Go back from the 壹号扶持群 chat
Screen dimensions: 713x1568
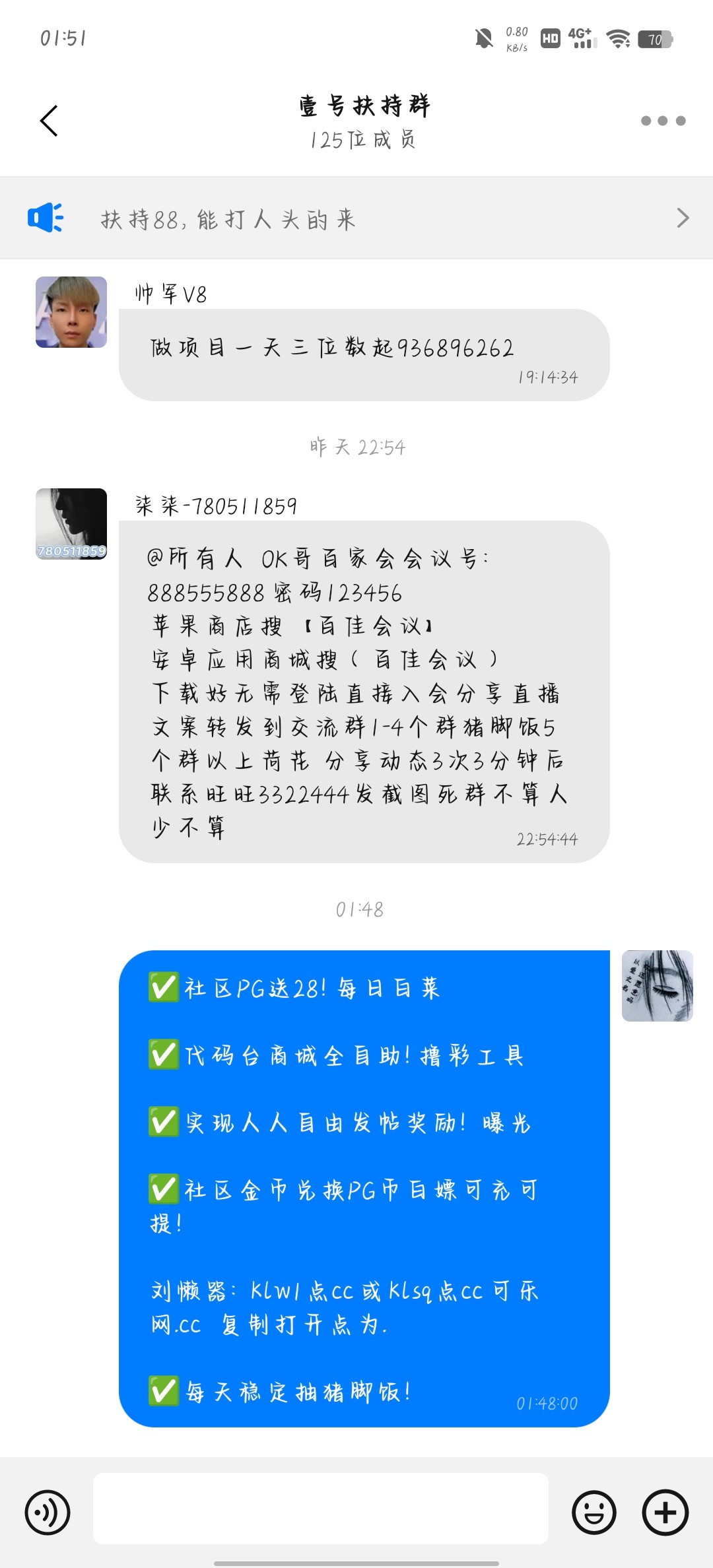(50, 121)
